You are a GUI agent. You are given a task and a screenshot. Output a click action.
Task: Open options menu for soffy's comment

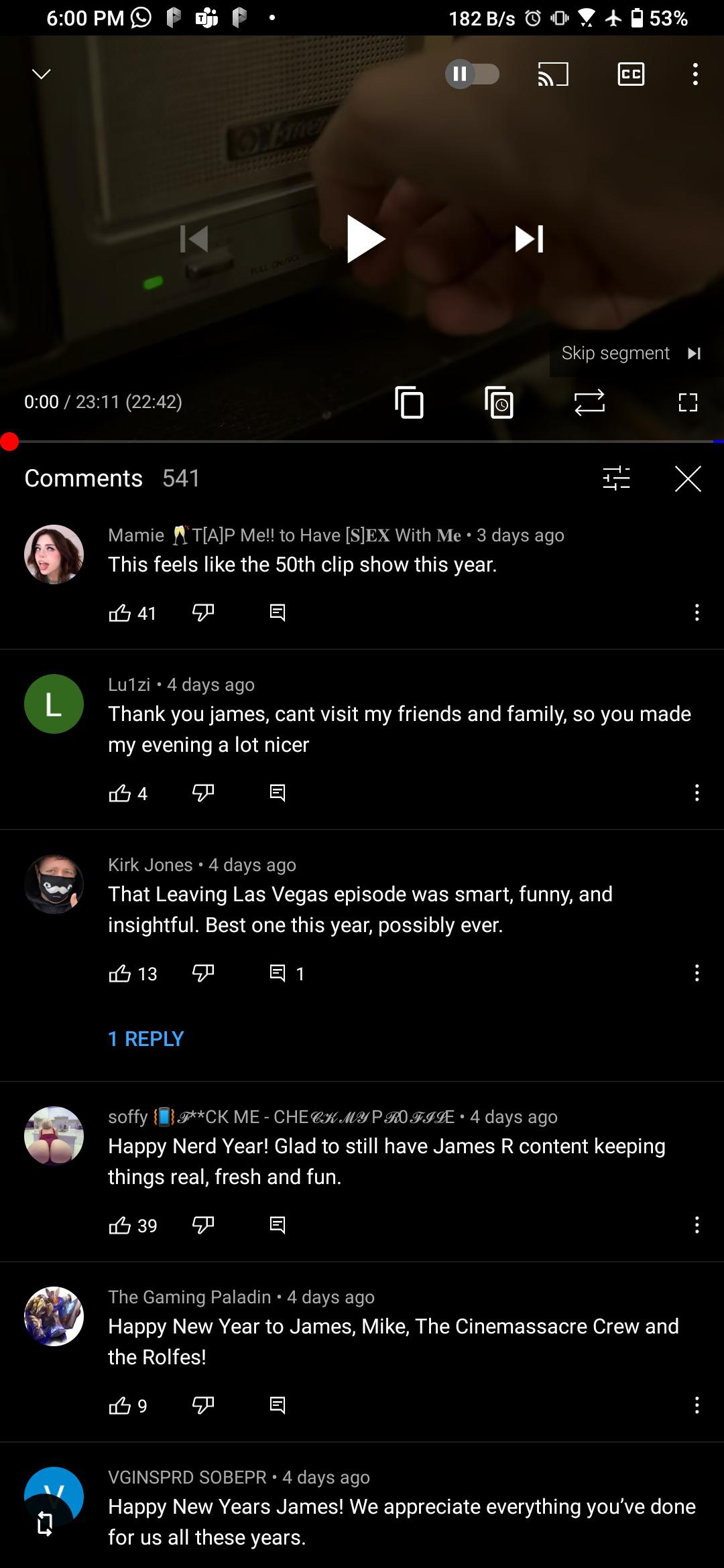coord(697,1225)
